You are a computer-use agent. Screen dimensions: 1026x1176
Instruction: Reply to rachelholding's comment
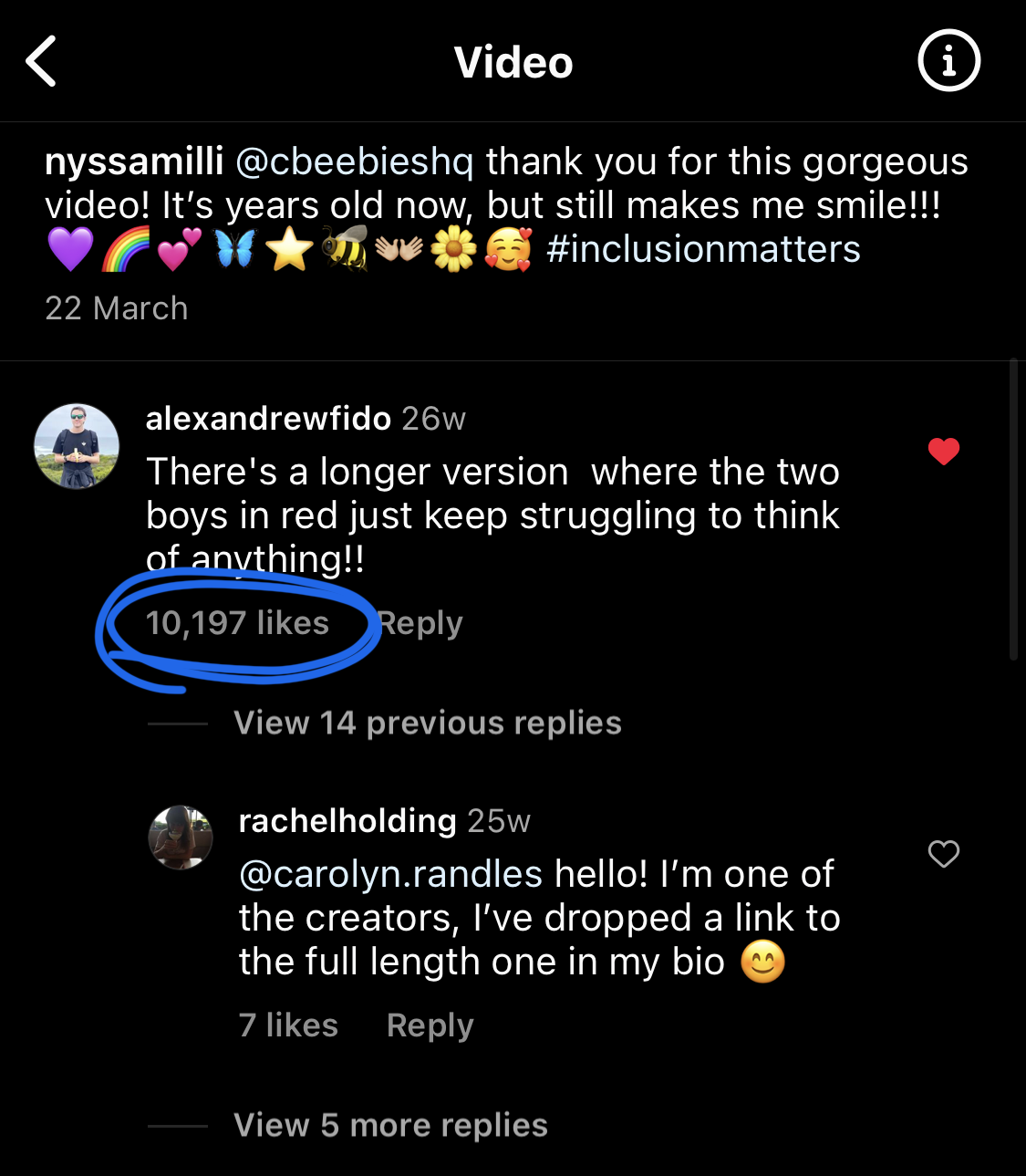tap(430, 1025)
